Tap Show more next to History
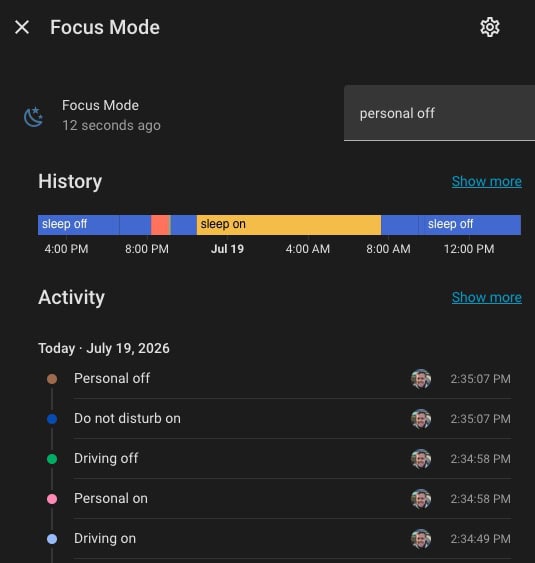535x563 pixels. pos(487,181)
